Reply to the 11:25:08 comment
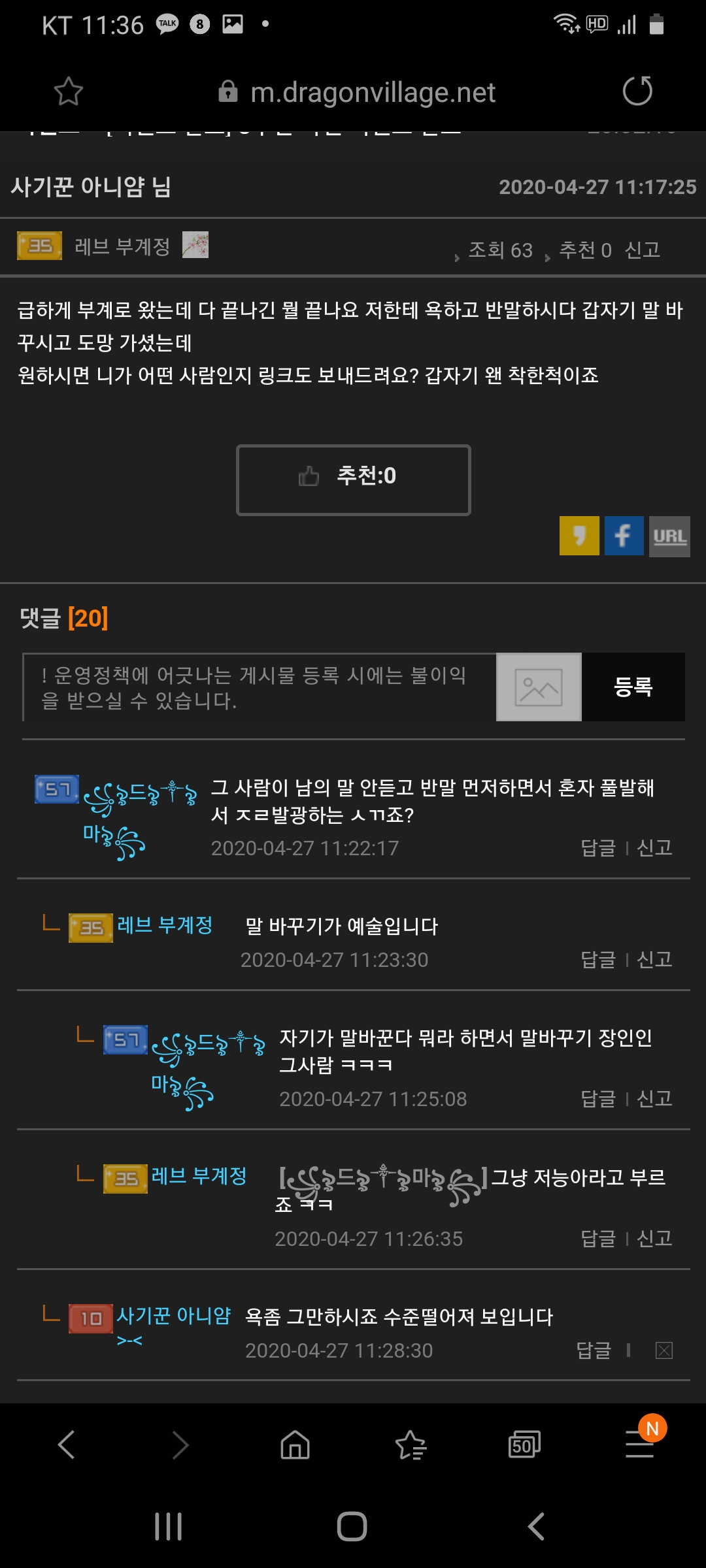This screenshot has width=706, height=1568. click(598, 1099)
